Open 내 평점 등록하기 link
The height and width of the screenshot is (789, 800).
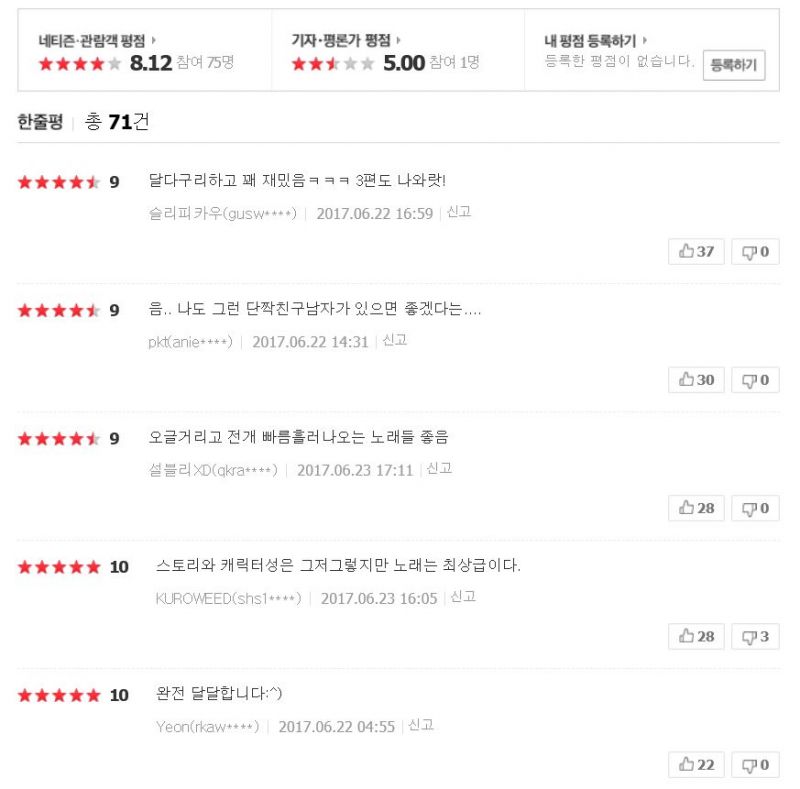595,41
